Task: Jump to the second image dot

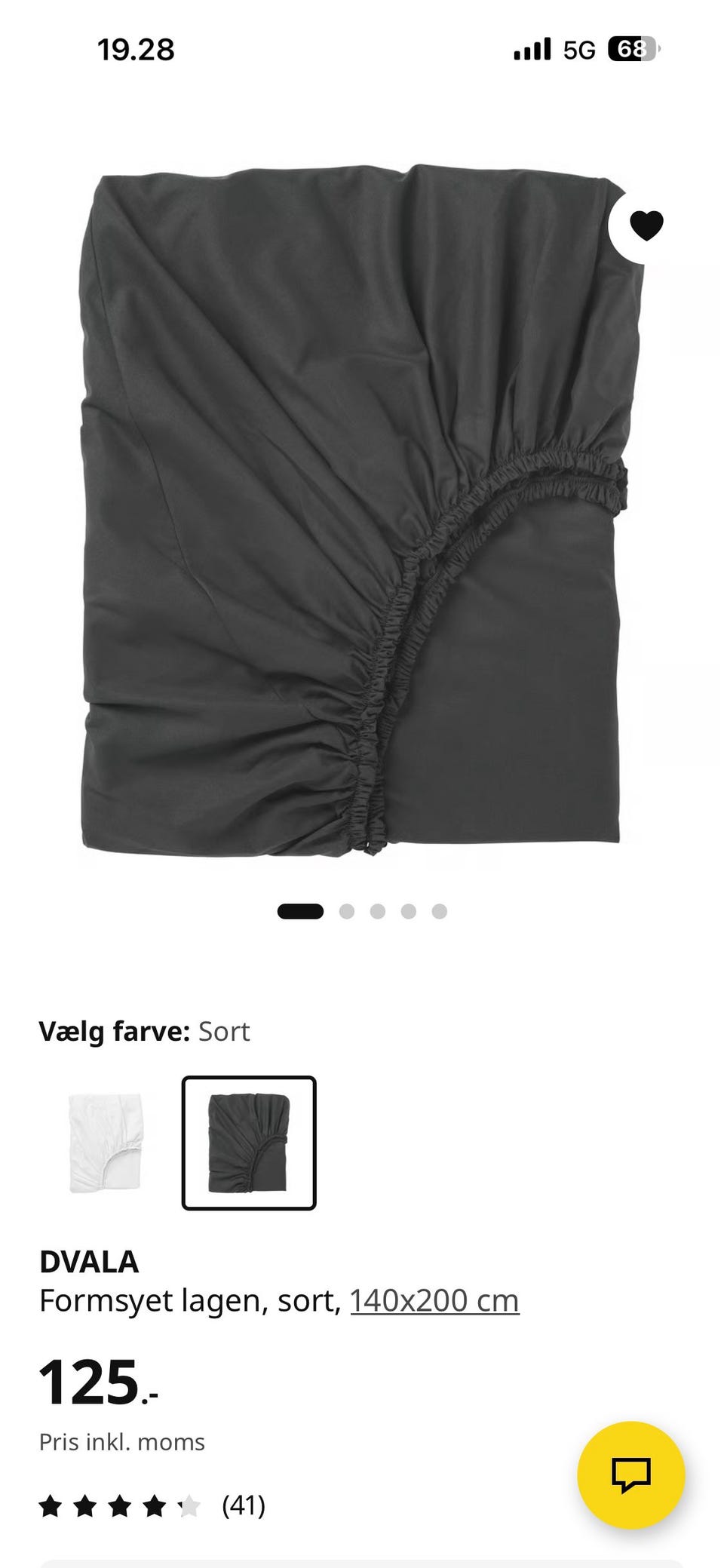Action: point(347,911)
